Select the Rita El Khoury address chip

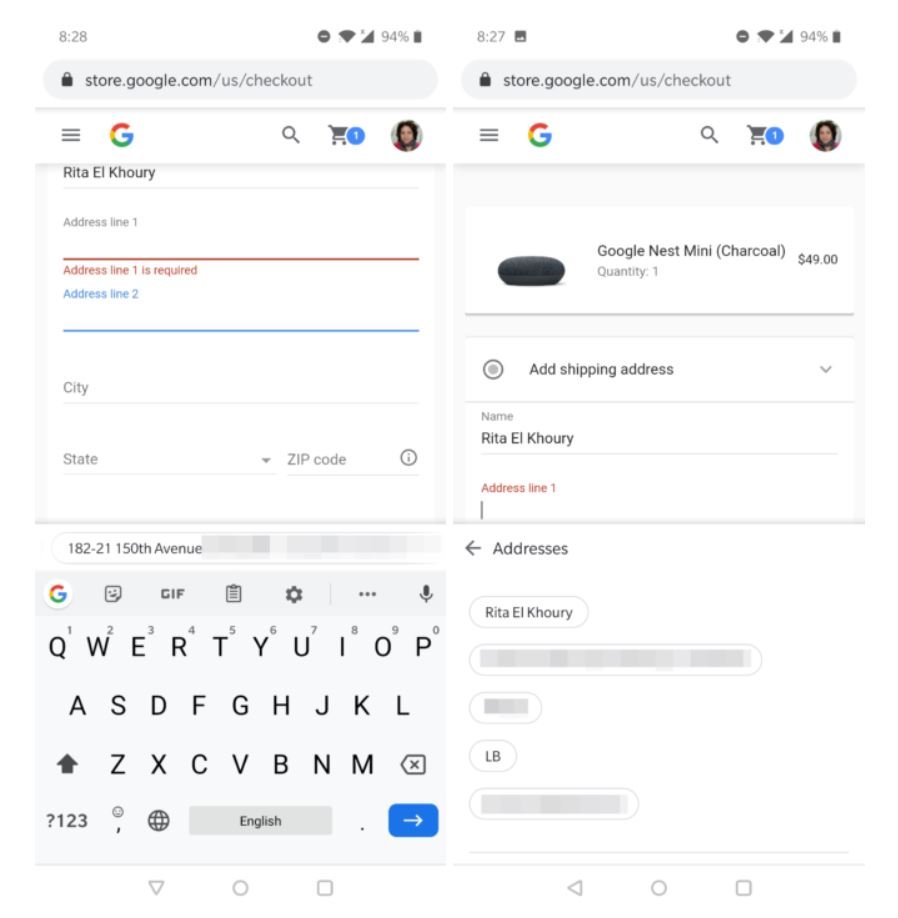tap(528, 612)
